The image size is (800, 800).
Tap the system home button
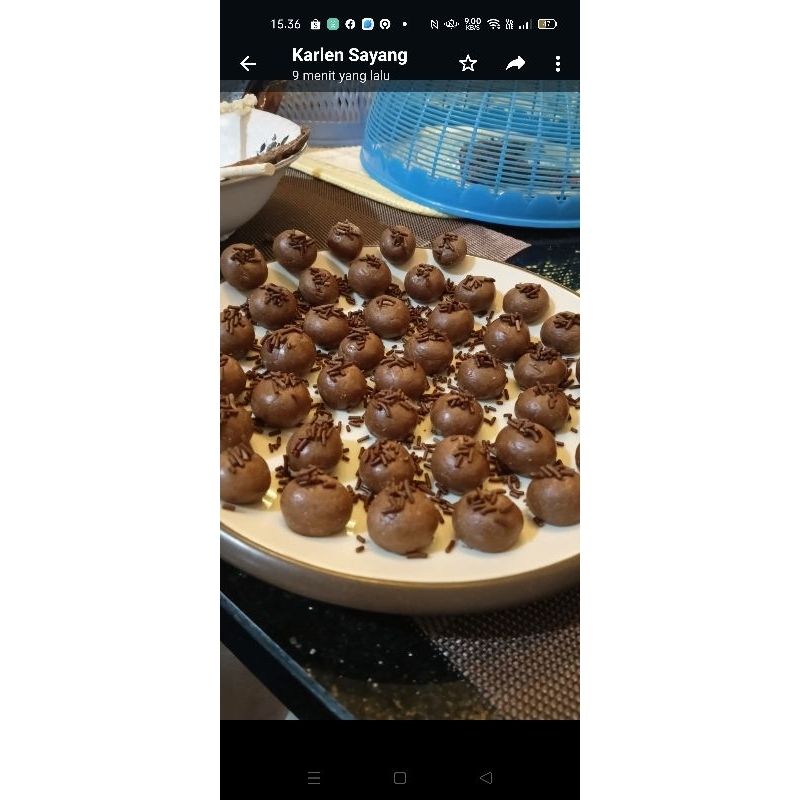400,778
